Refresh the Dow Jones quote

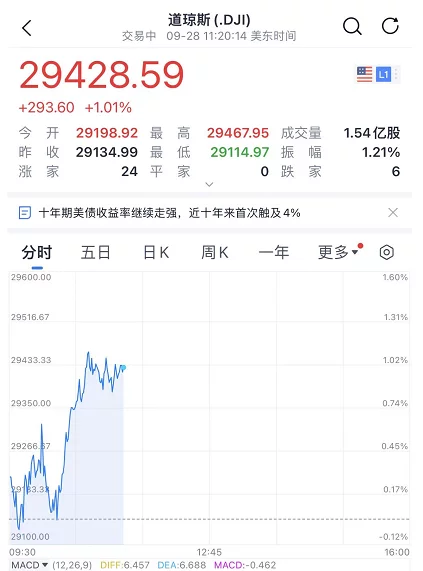coord(390,26)
